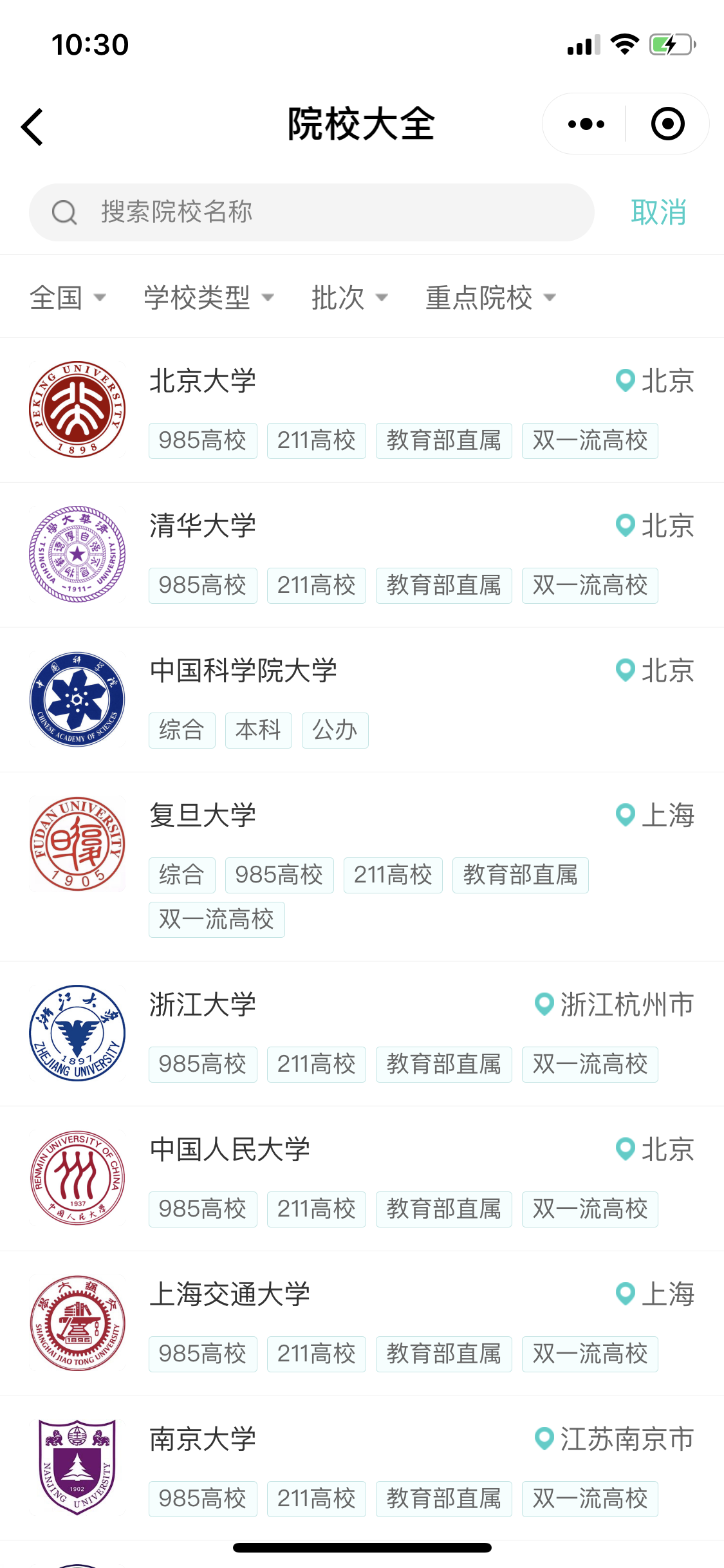Open the 南京大学 entry
Screen dimensions: 724x1568
coord(362,1468)
